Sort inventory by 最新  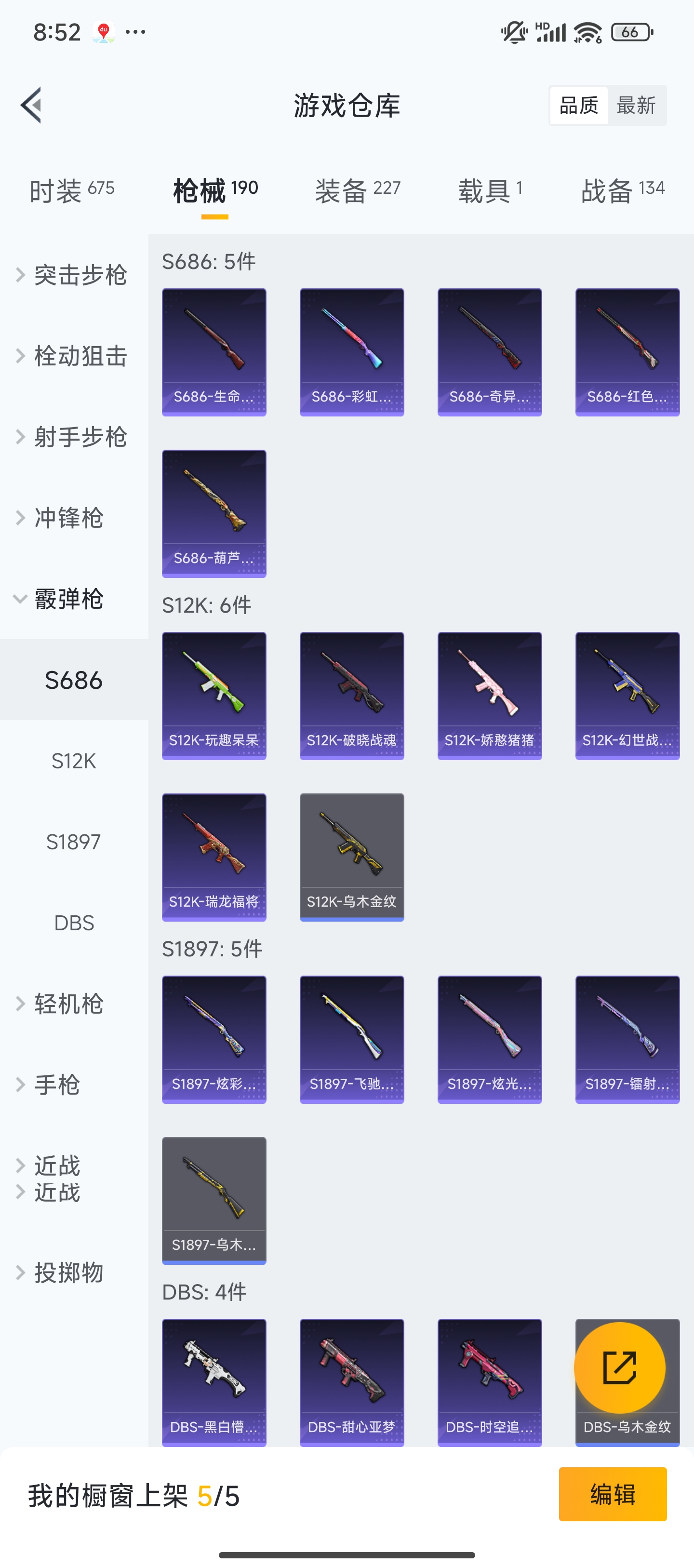tap(636, 105)
